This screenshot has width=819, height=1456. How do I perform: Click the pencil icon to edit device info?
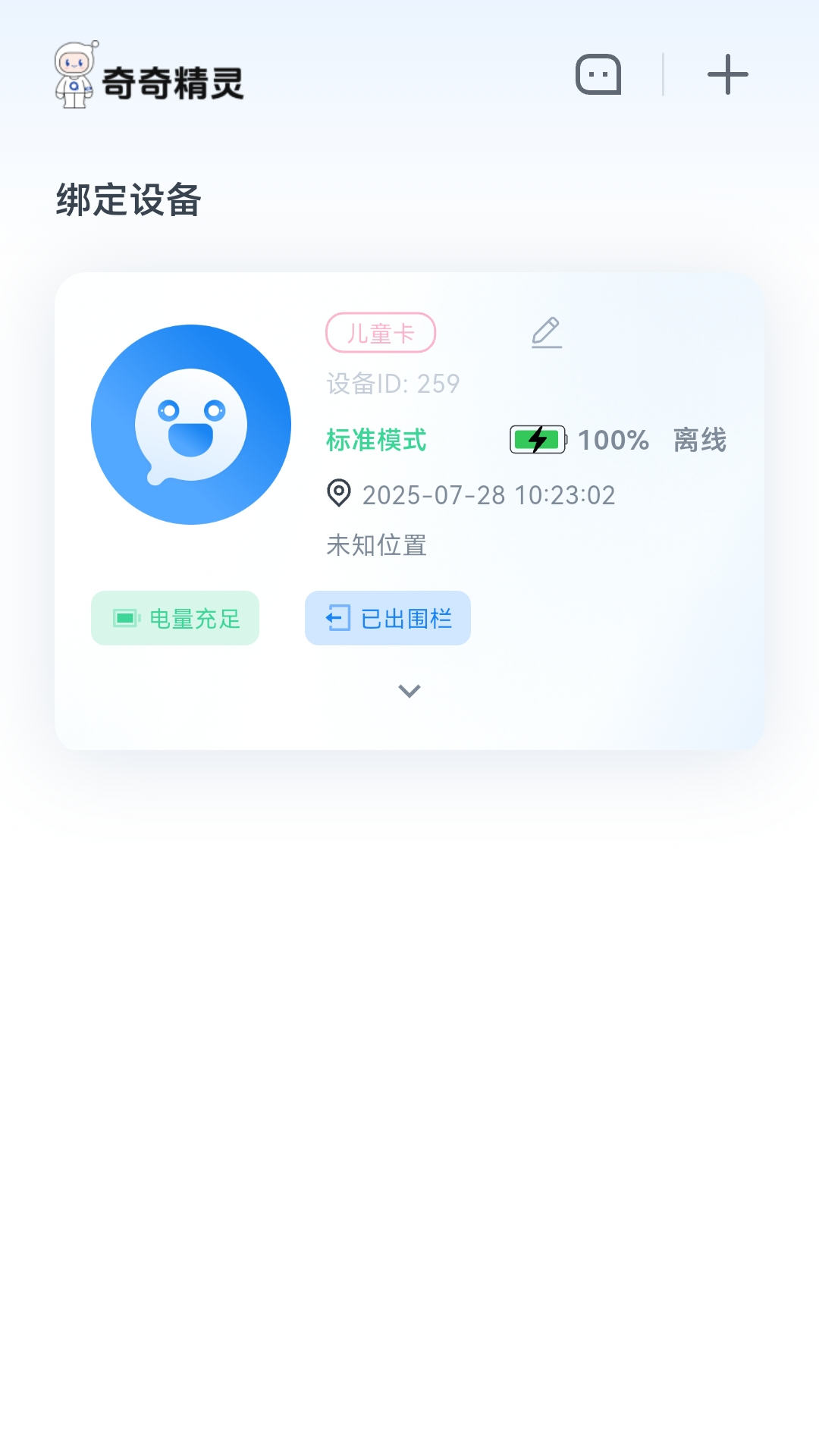pos(546,331)
